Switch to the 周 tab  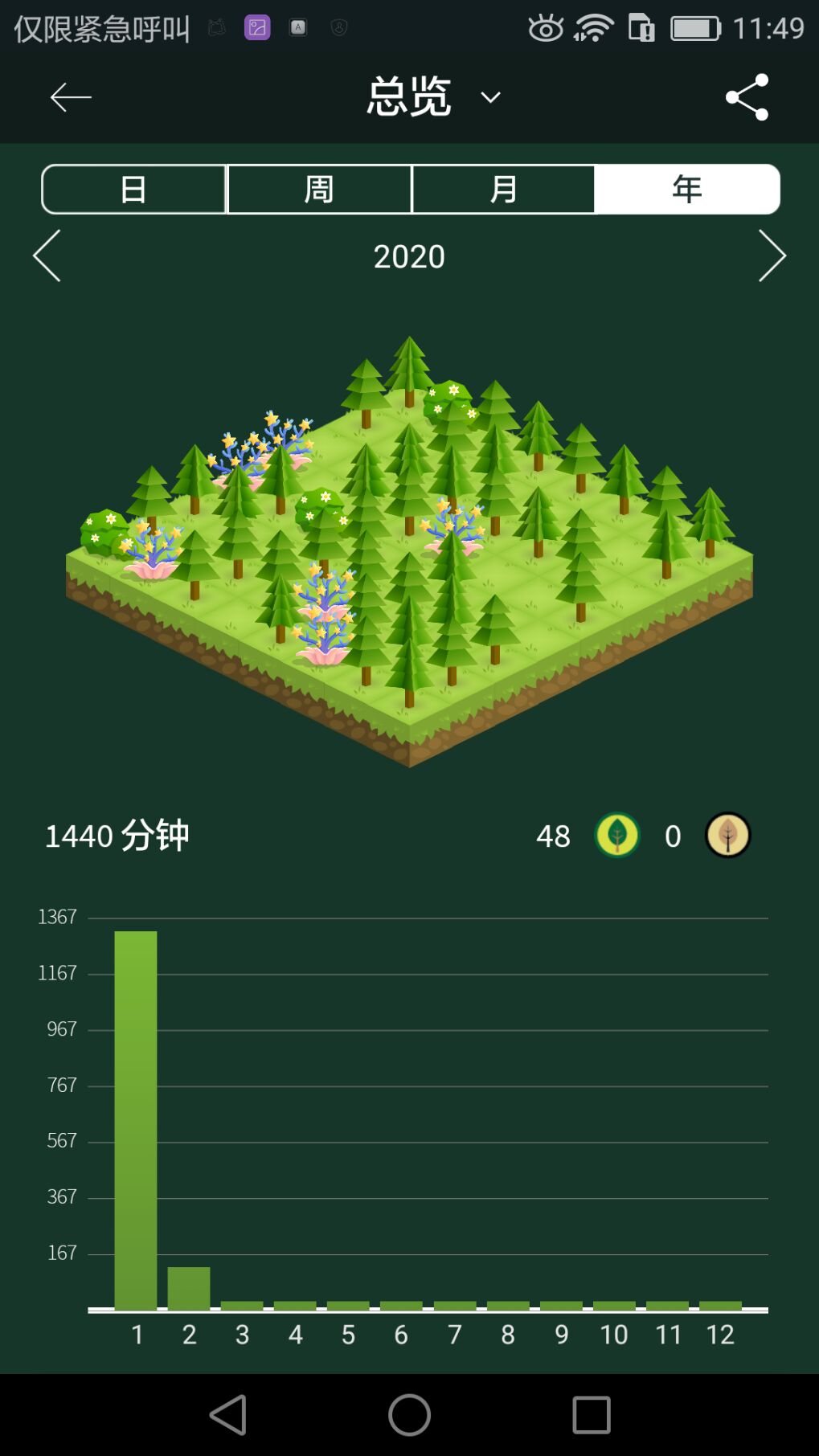point(319,190)
